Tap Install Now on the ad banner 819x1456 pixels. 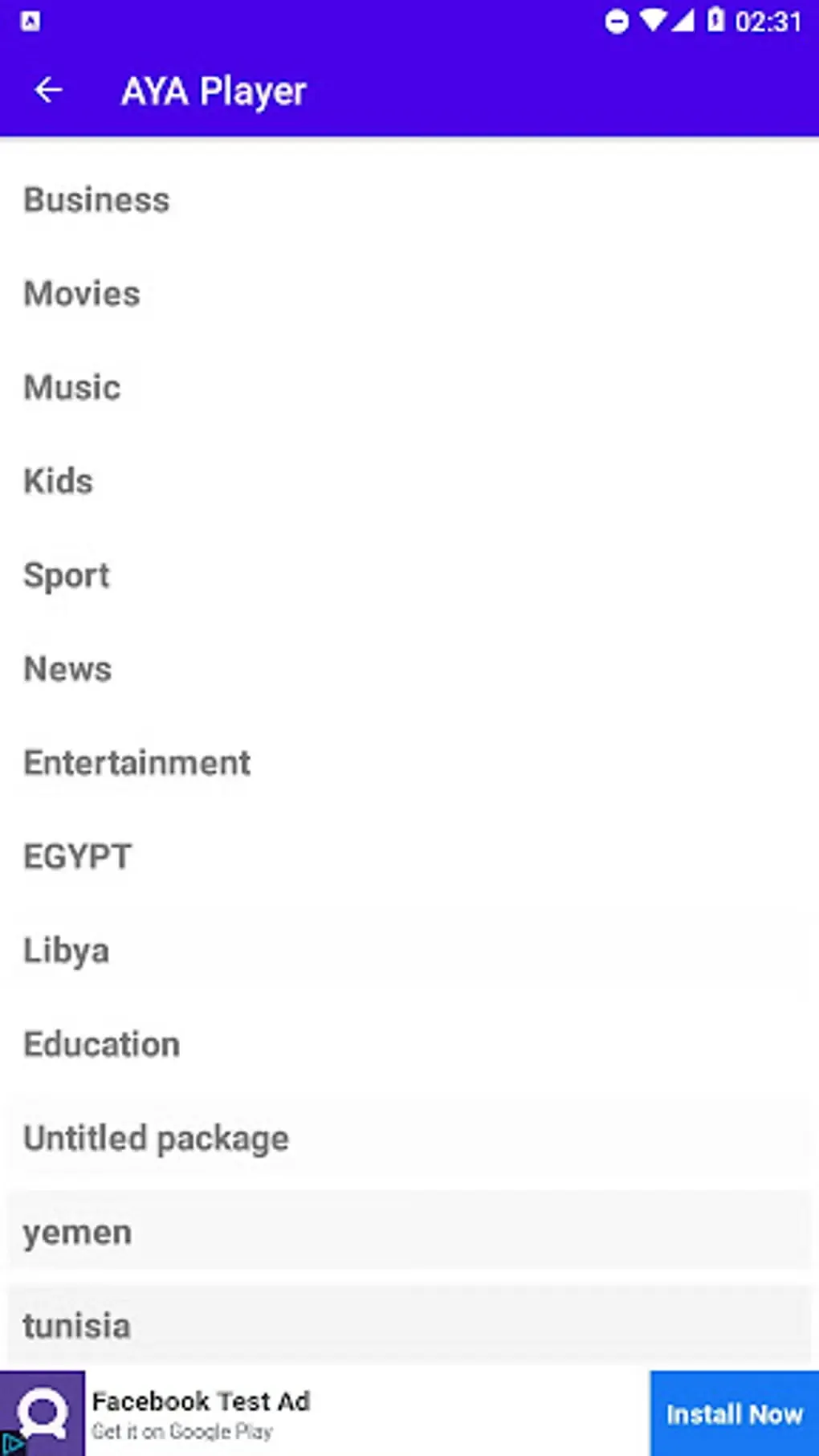(734, 1413)
